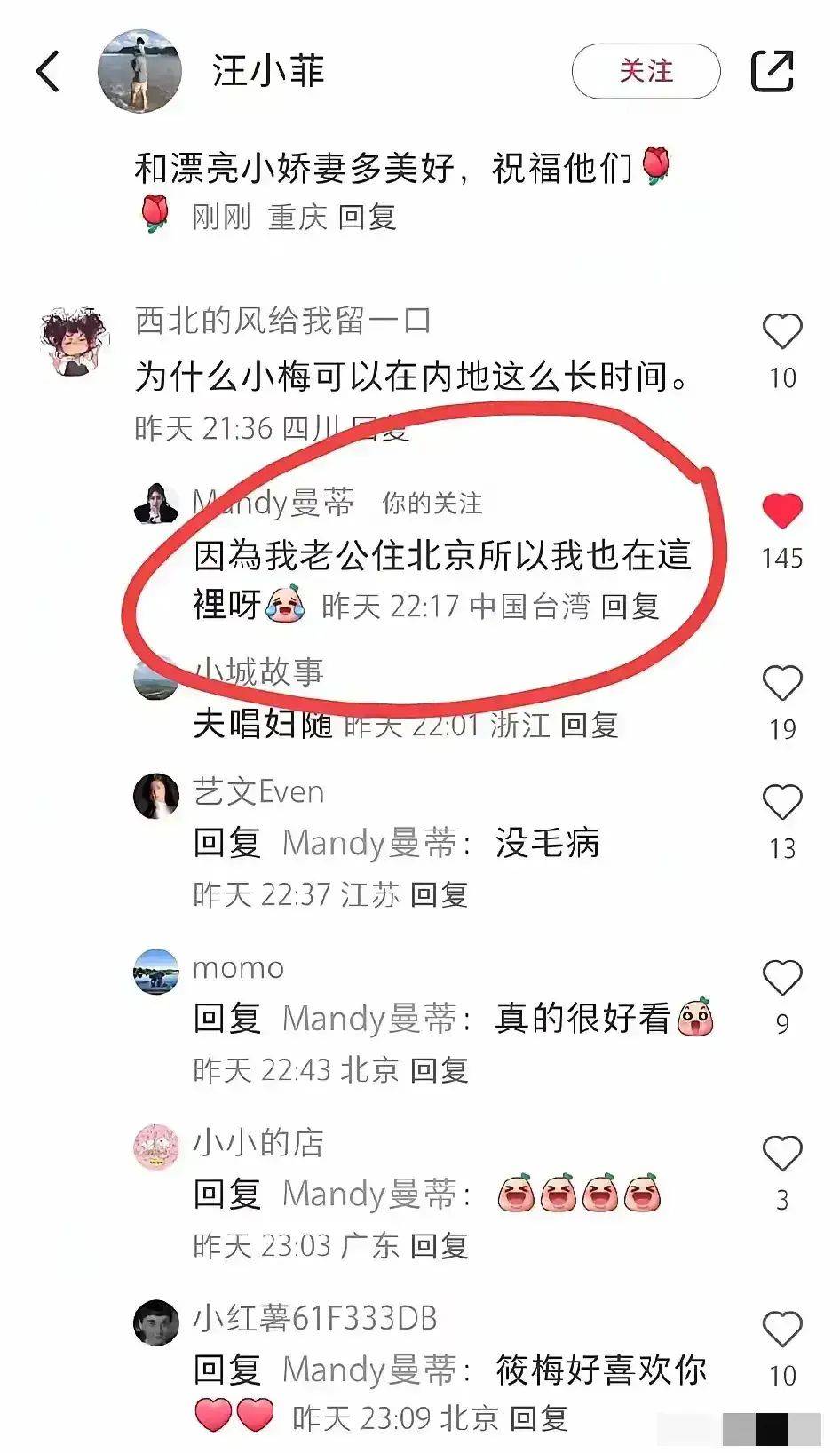The width and height of the screenshot is (840, 1453).
Task: Go back with the top-left arrow
Action: click(49, 71)
